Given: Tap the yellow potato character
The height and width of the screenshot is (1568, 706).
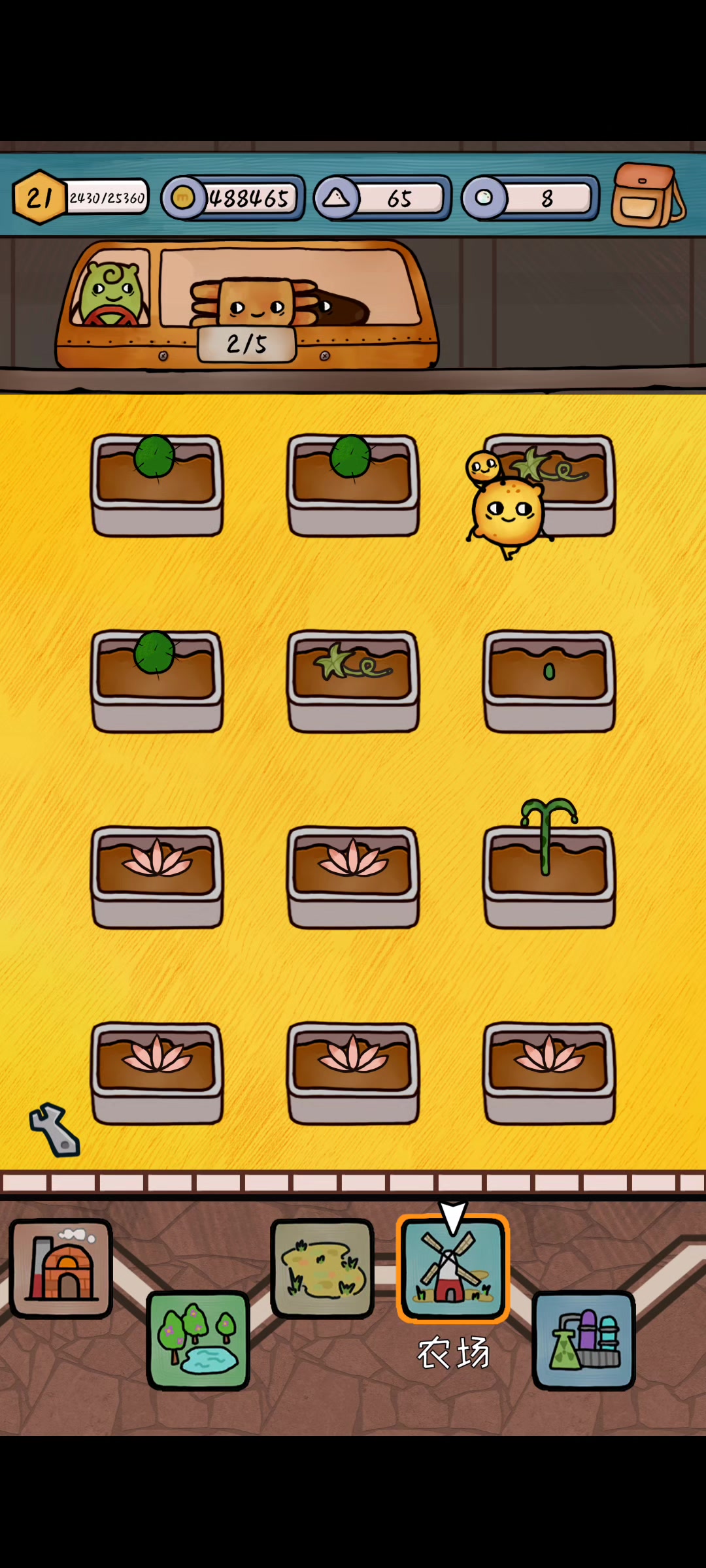Looking at the screenshot, I should click(508, 513).
